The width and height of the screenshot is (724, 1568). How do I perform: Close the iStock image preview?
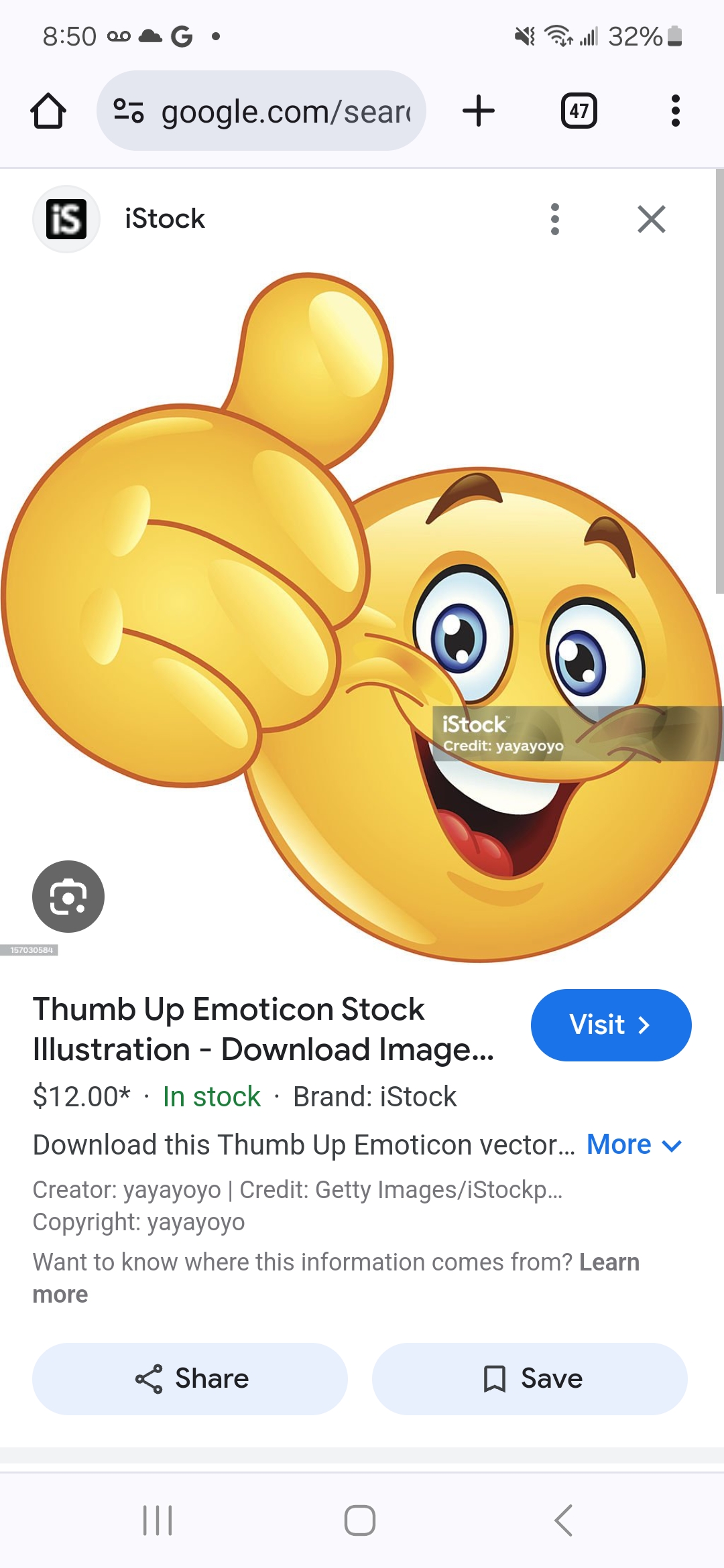651,219
